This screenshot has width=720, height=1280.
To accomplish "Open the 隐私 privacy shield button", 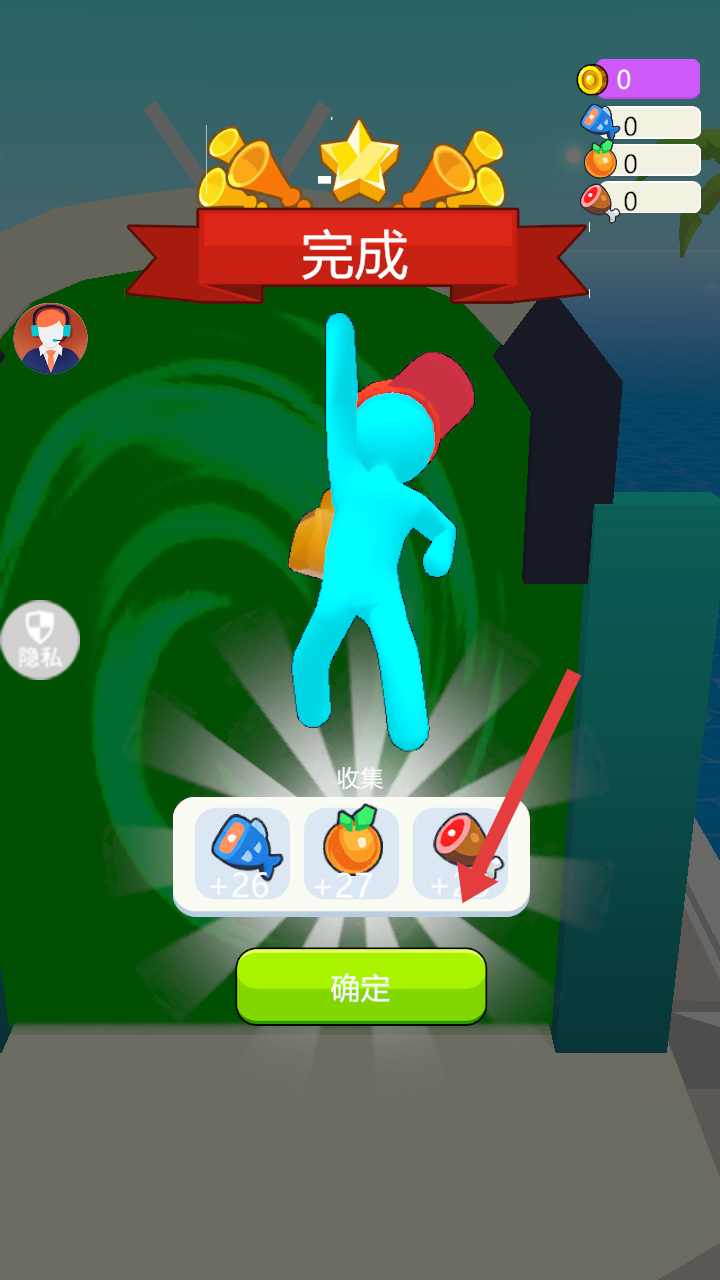I will (x=40, y=640).
